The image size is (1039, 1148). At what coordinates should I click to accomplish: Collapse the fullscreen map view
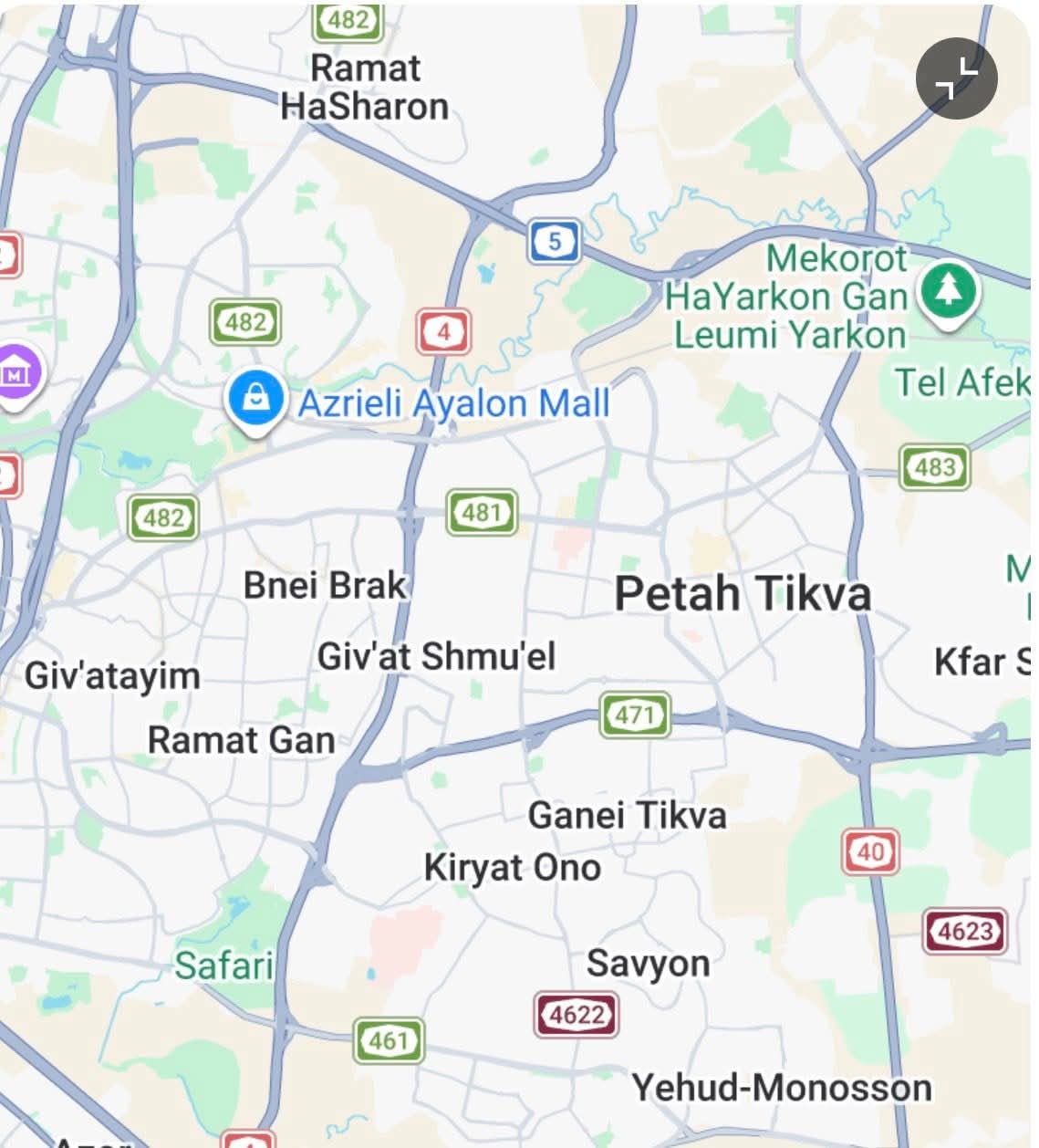956,79
